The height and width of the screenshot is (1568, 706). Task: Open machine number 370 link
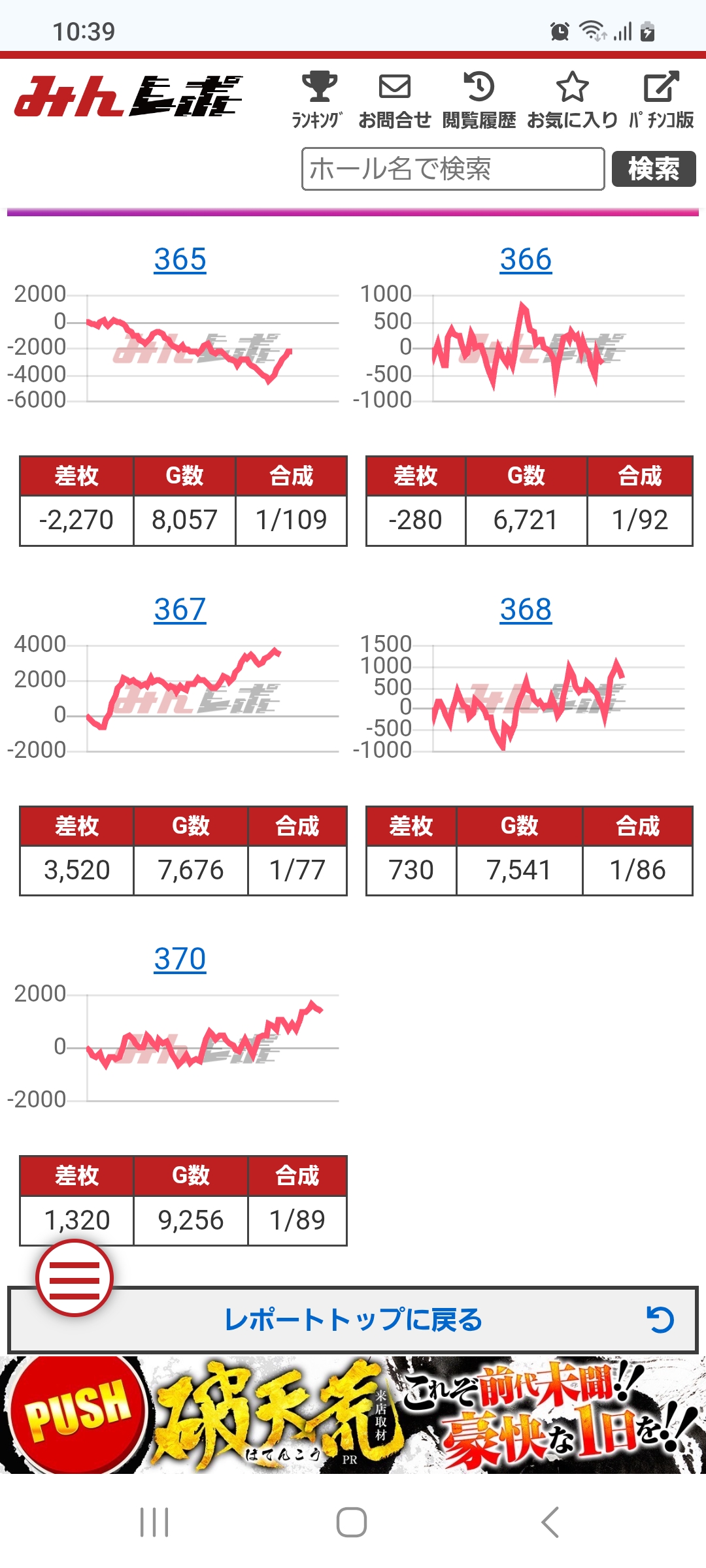click(180, 959)
